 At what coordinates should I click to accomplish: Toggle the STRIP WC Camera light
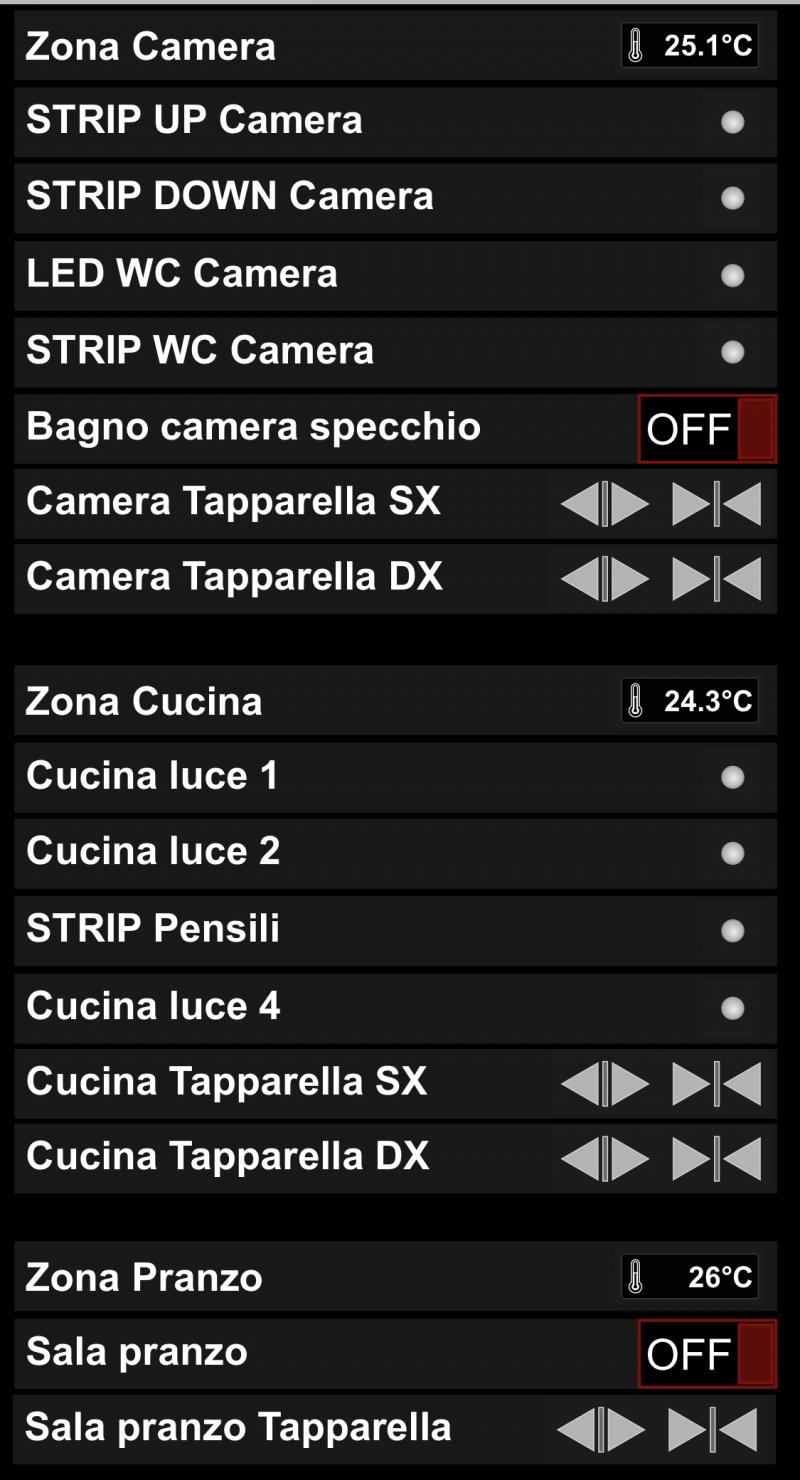(x=733, y=352)
